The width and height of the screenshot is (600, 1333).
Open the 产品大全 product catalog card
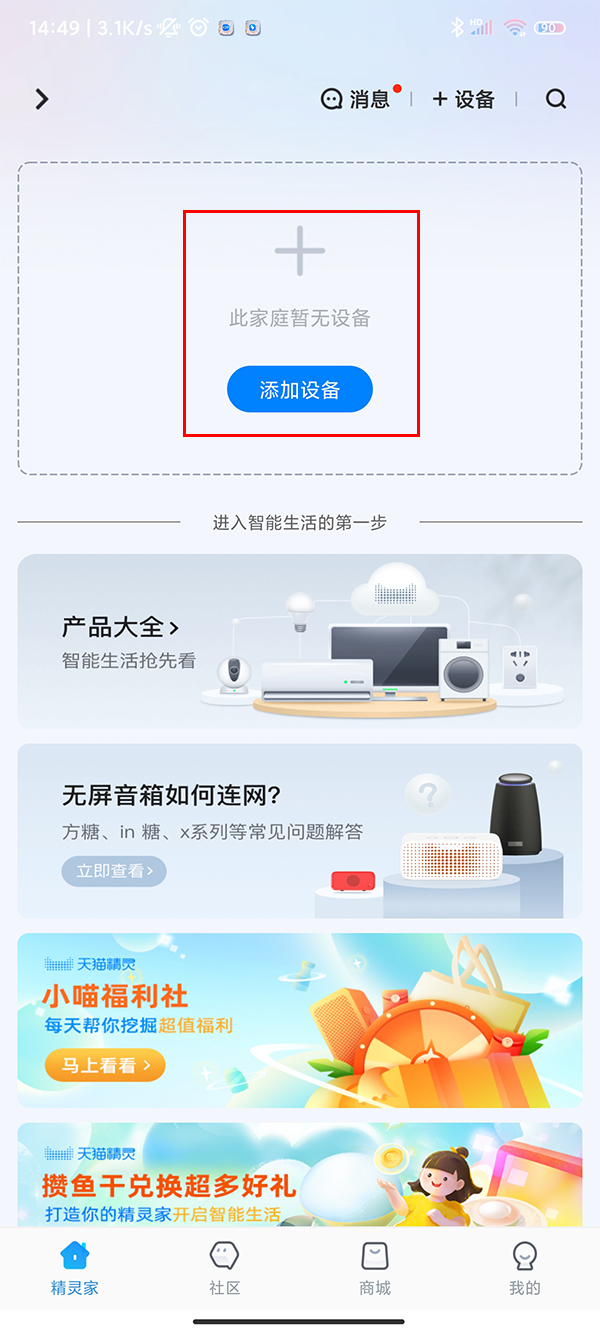(x=300, y=641)
